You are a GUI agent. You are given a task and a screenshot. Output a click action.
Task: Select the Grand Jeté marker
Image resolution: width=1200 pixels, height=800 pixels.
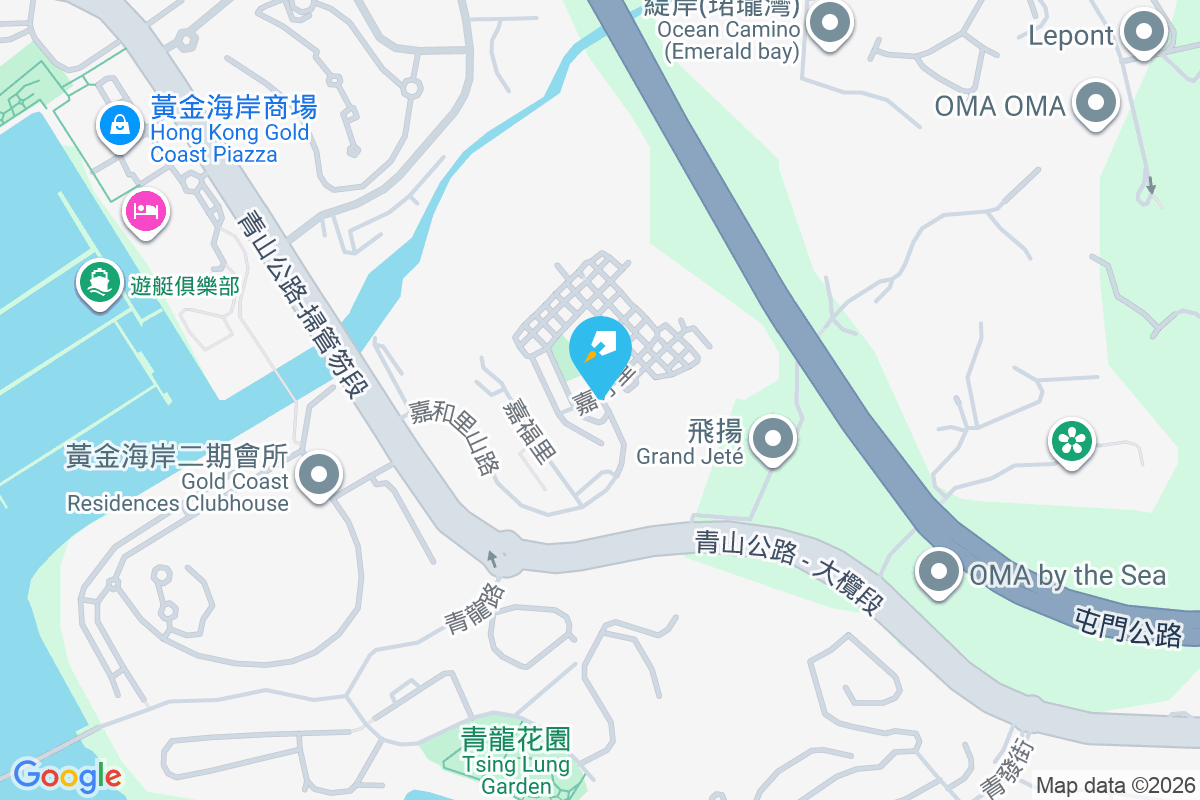click(x=772, y=439)
